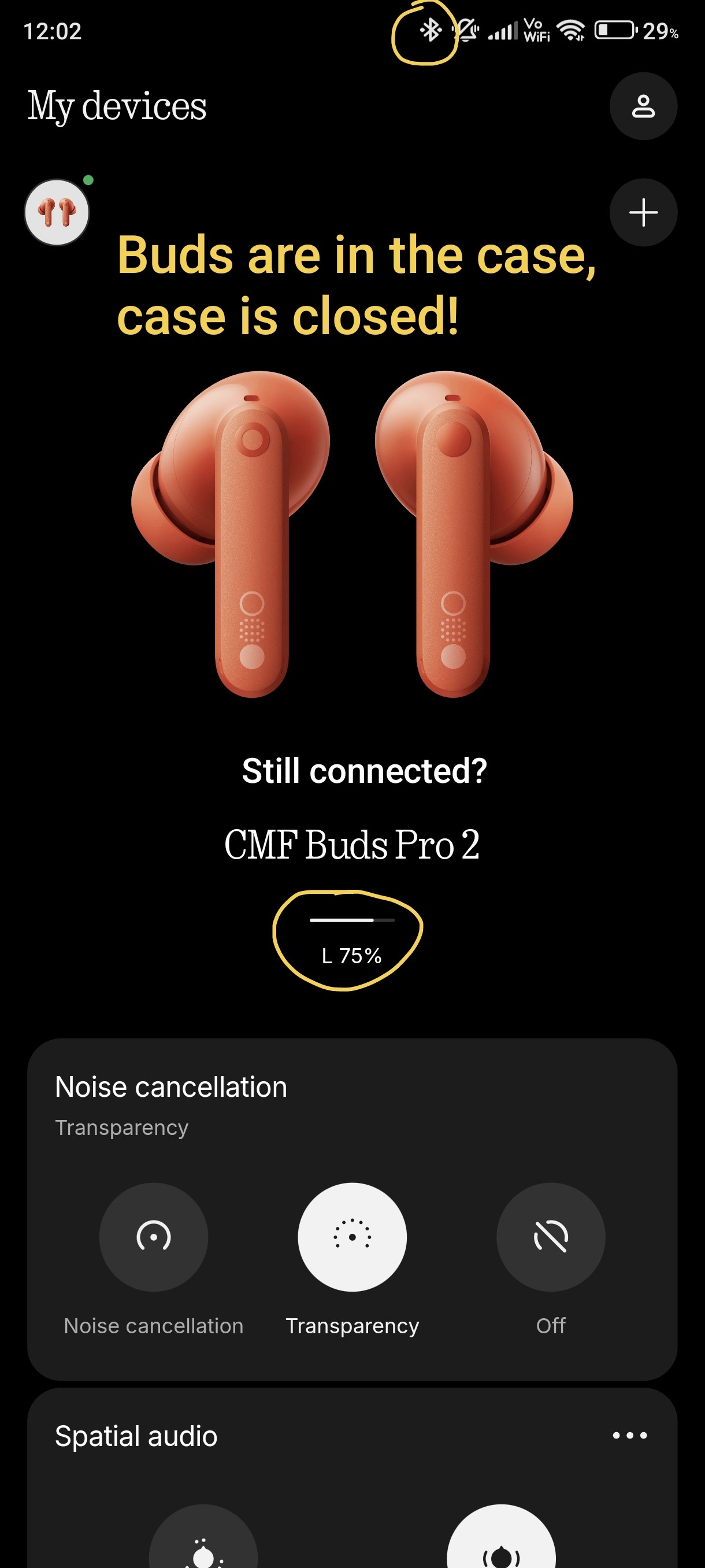Turn noise control Off
Viewport: 705px width, 1568px height.
coord(550,1236)
